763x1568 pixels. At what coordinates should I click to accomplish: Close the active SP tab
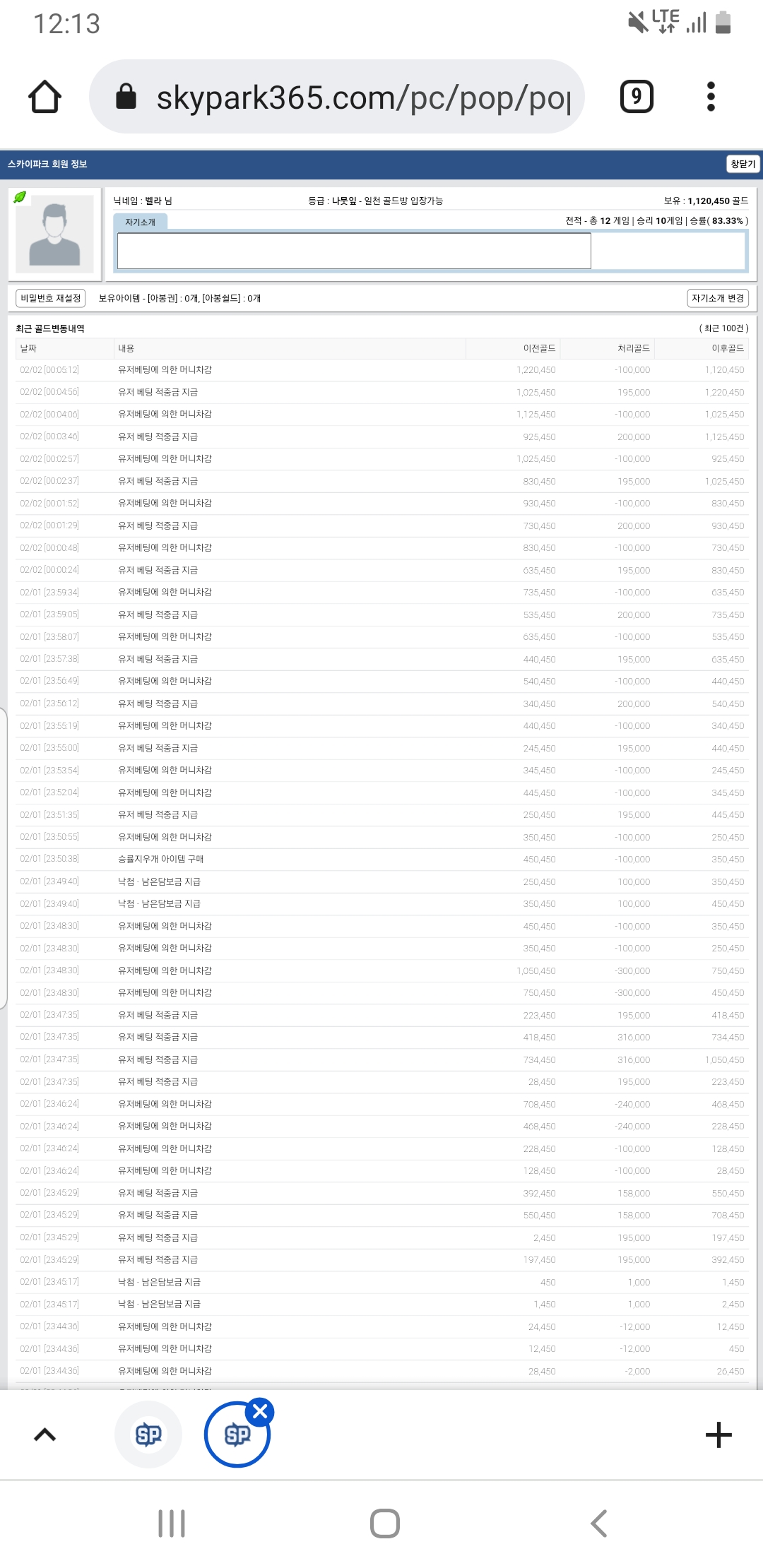260,1411
